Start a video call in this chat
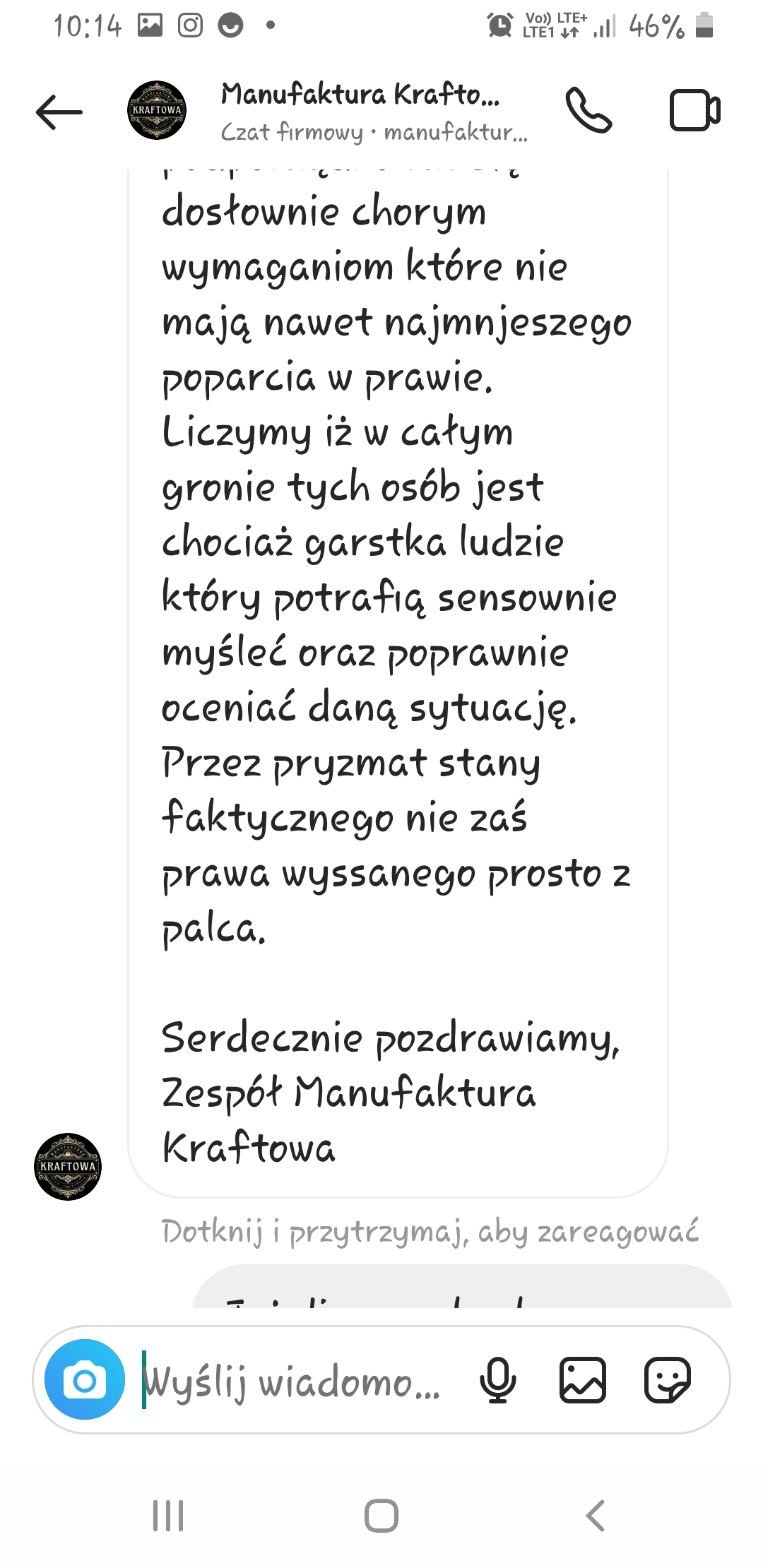Image resolution: width=763 pixels, height=1568 pixels. click(x=694, y=111)
